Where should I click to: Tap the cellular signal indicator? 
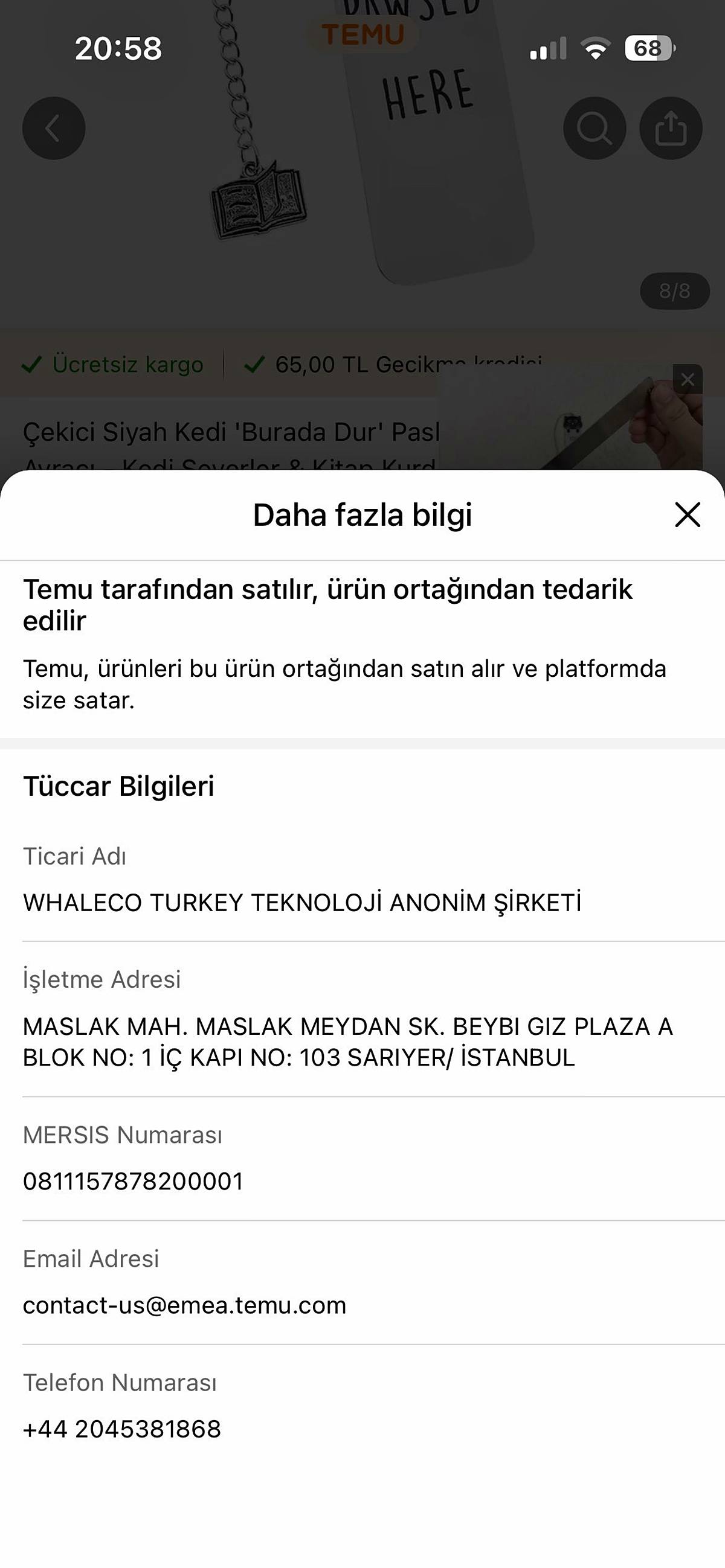[547, 51]
